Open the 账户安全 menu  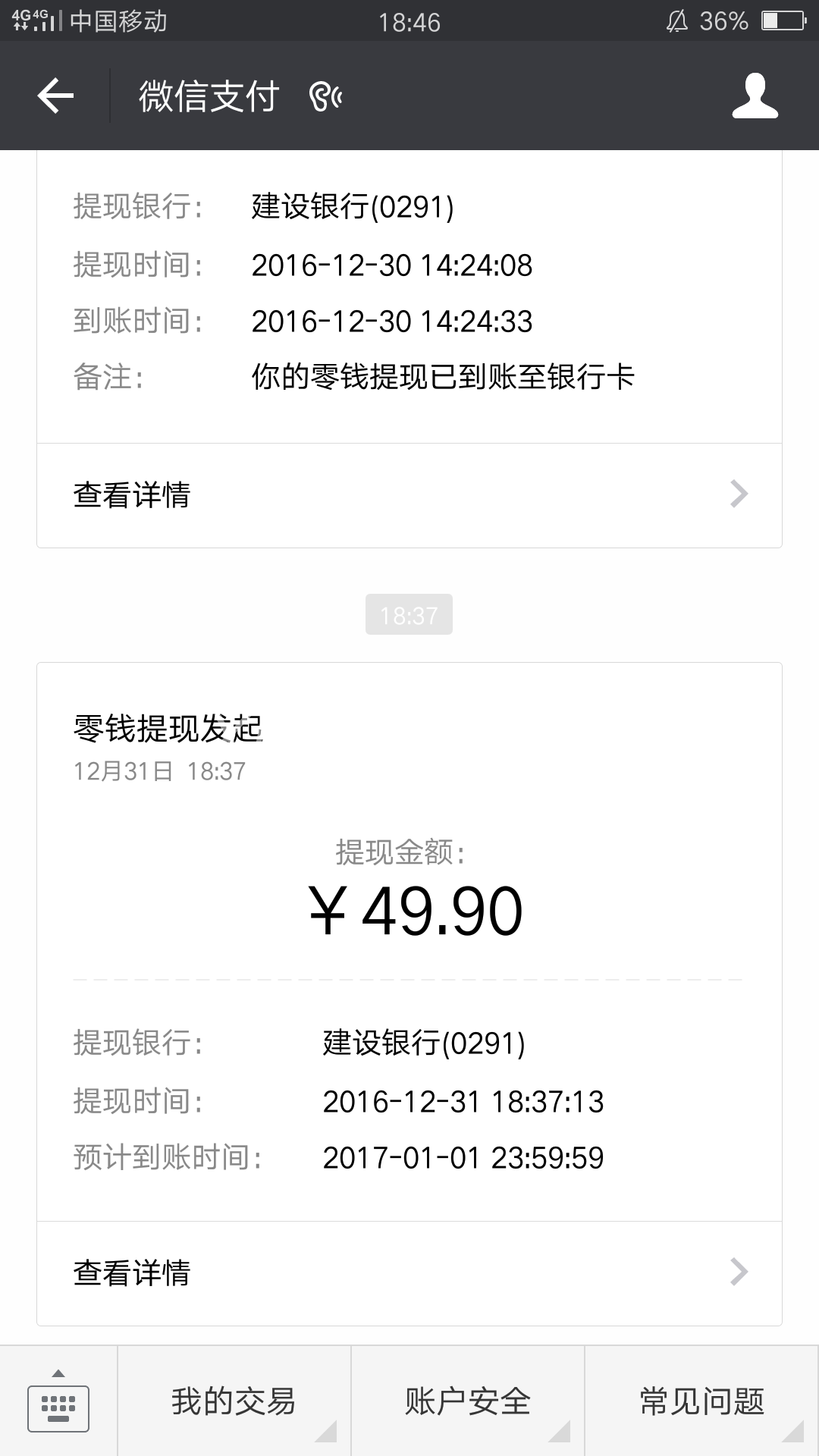468,1401
